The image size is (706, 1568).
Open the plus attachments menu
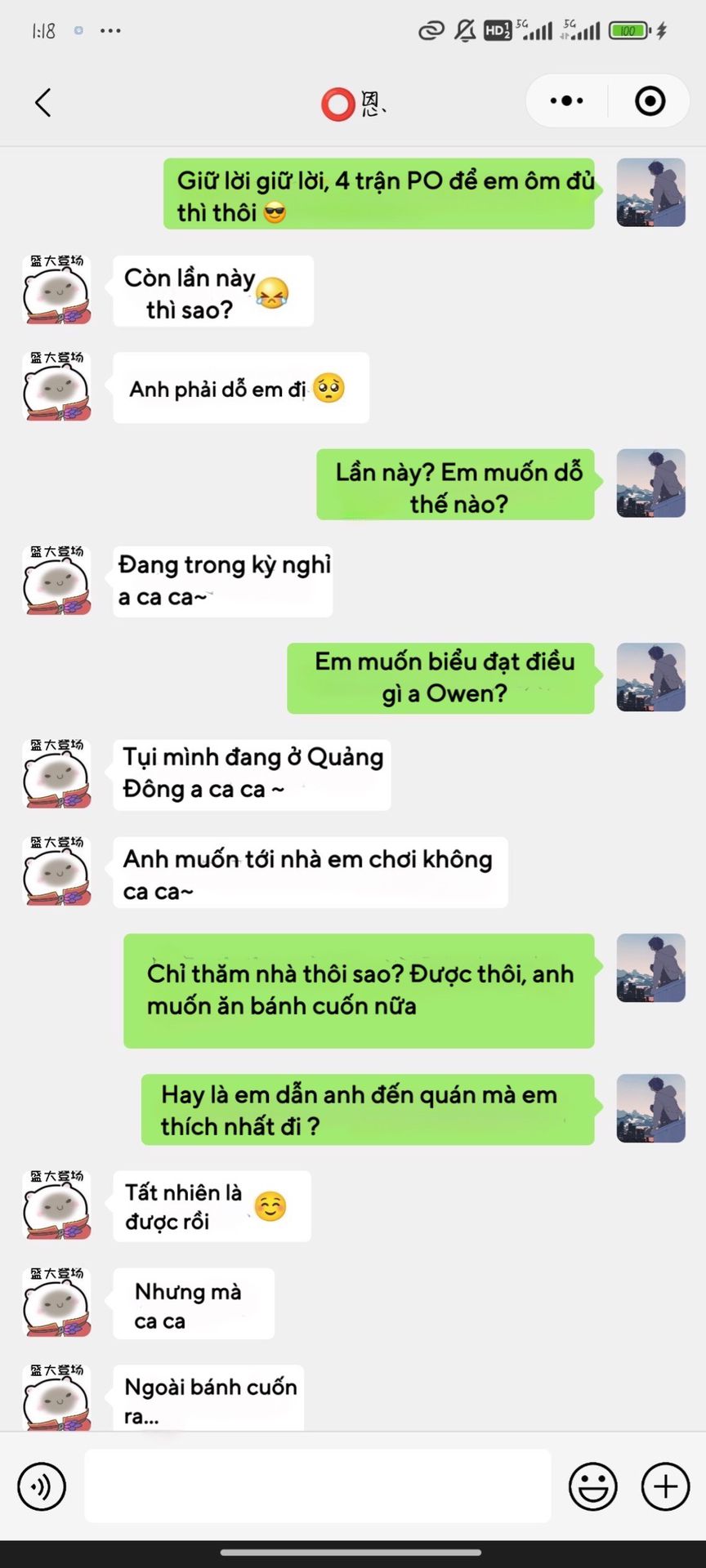[x=665, y=1486]
